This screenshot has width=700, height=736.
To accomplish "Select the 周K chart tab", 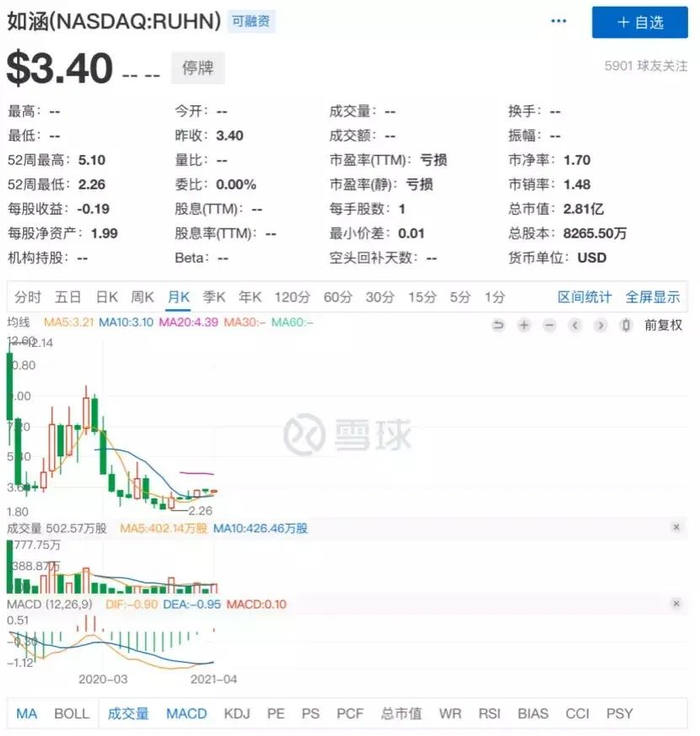I will tap(142, 297).
